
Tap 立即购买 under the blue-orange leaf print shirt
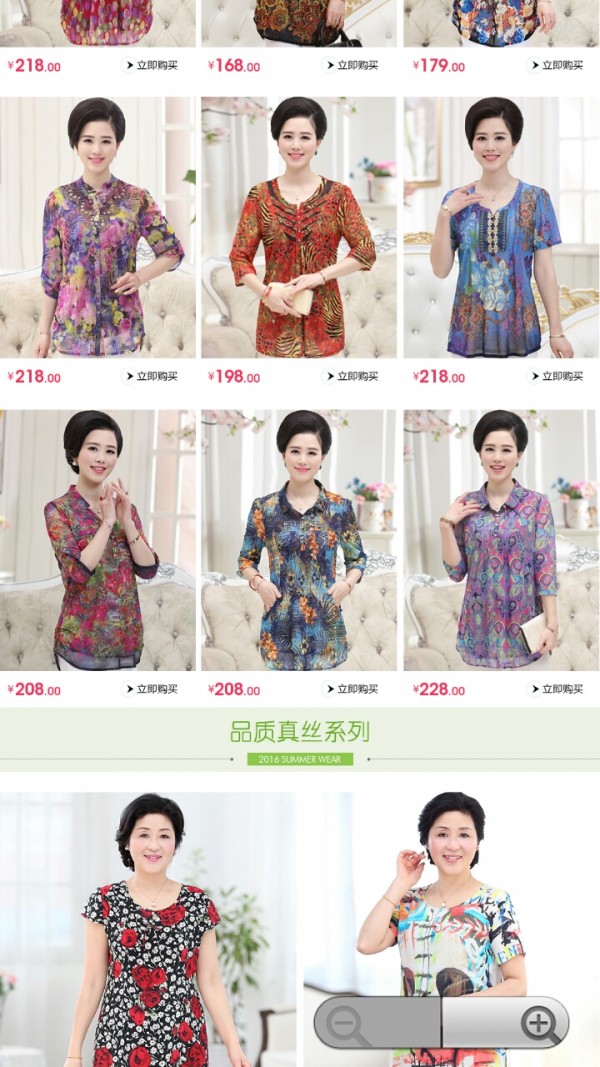click(x=351, y=689)
